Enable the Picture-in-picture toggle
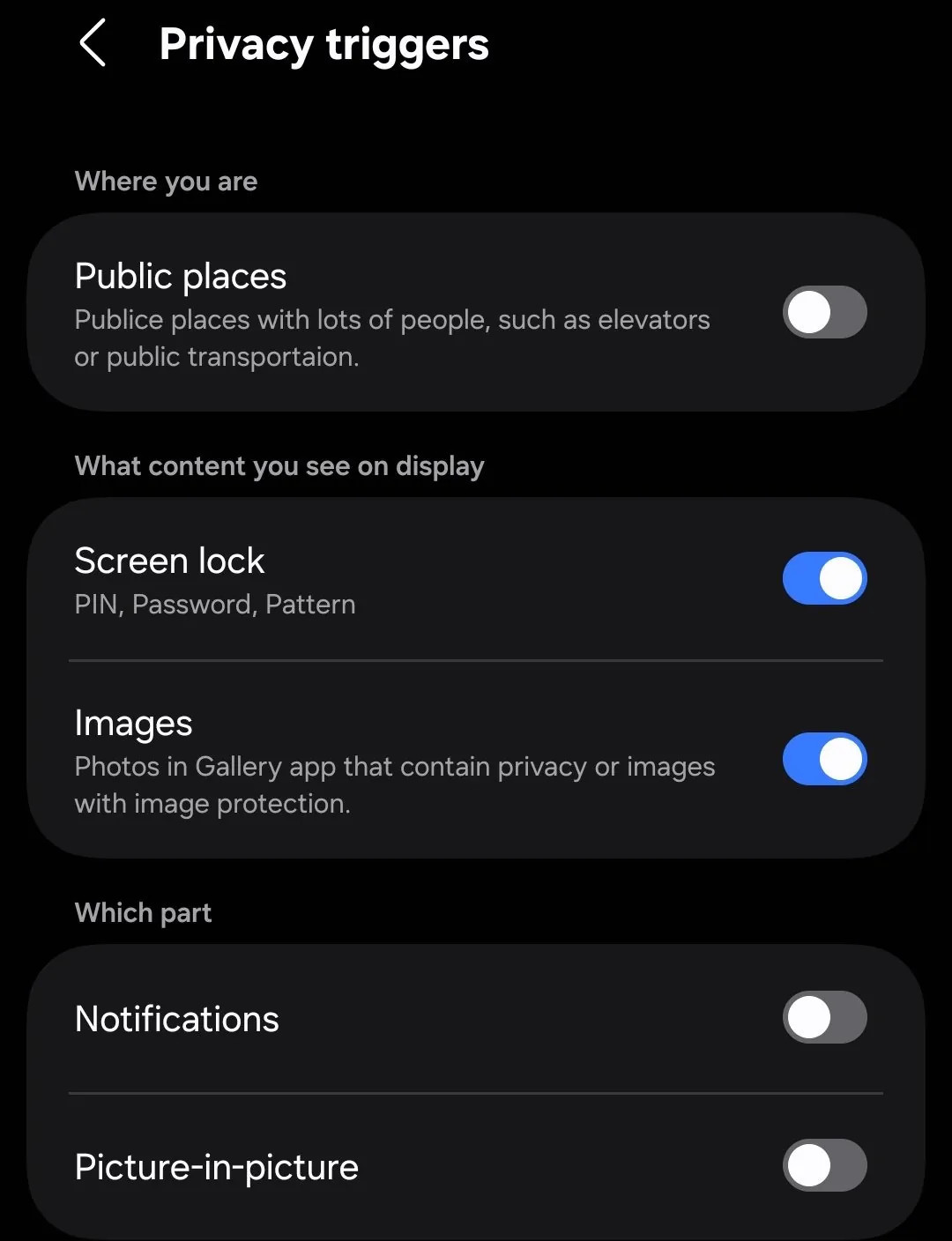Image resolution: width=952 pixels, height=1241 pixels. (824, 1165)
